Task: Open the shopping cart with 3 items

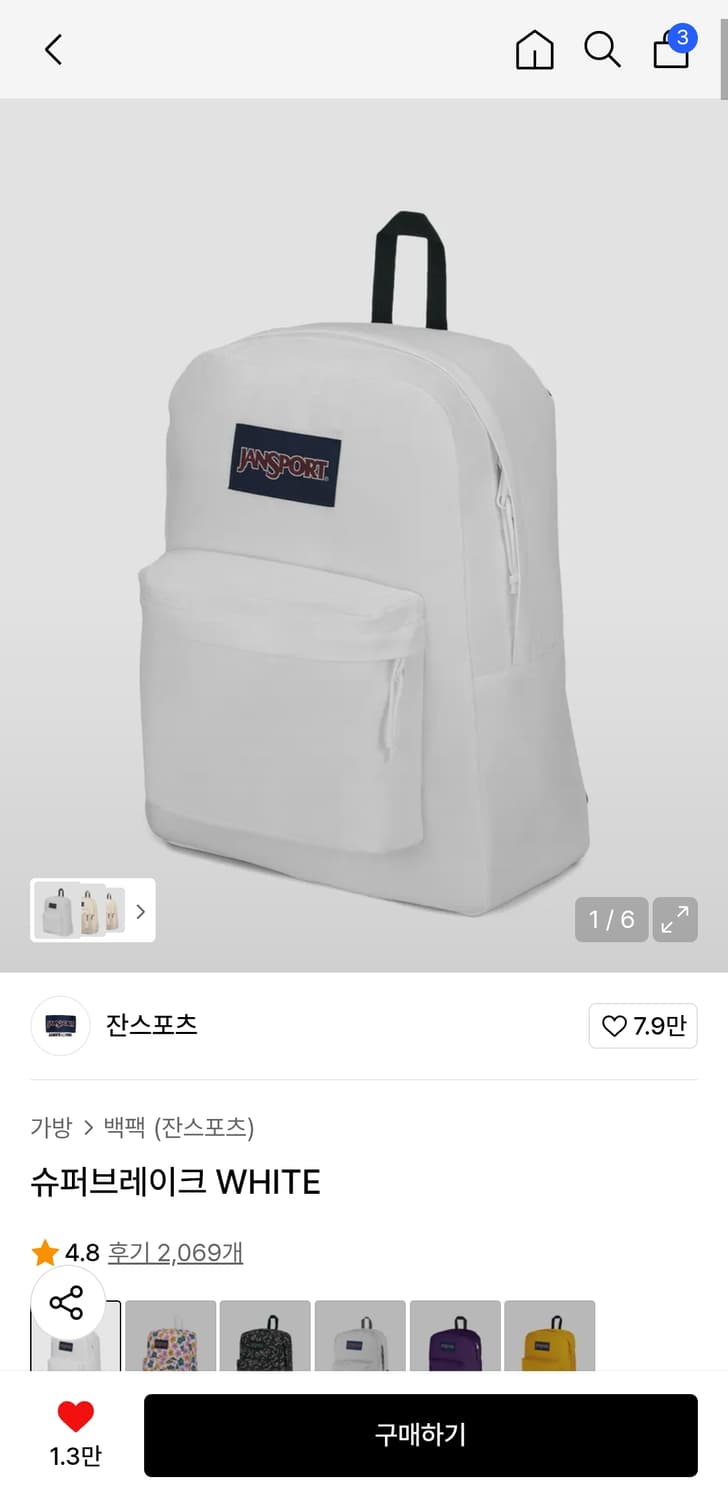Action: click(670, 49)
